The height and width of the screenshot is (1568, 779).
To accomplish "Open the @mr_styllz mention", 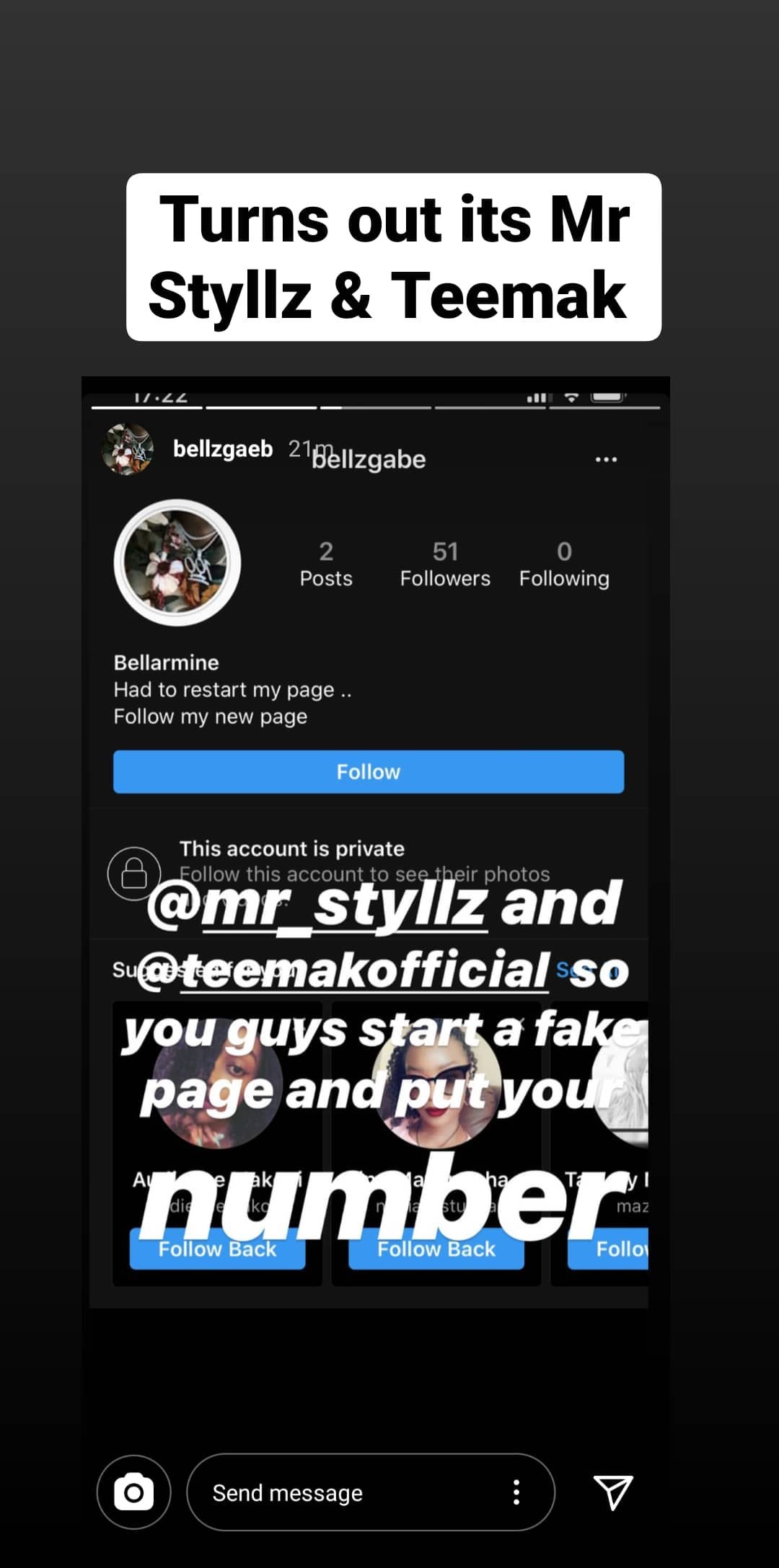I will [317, 905].
